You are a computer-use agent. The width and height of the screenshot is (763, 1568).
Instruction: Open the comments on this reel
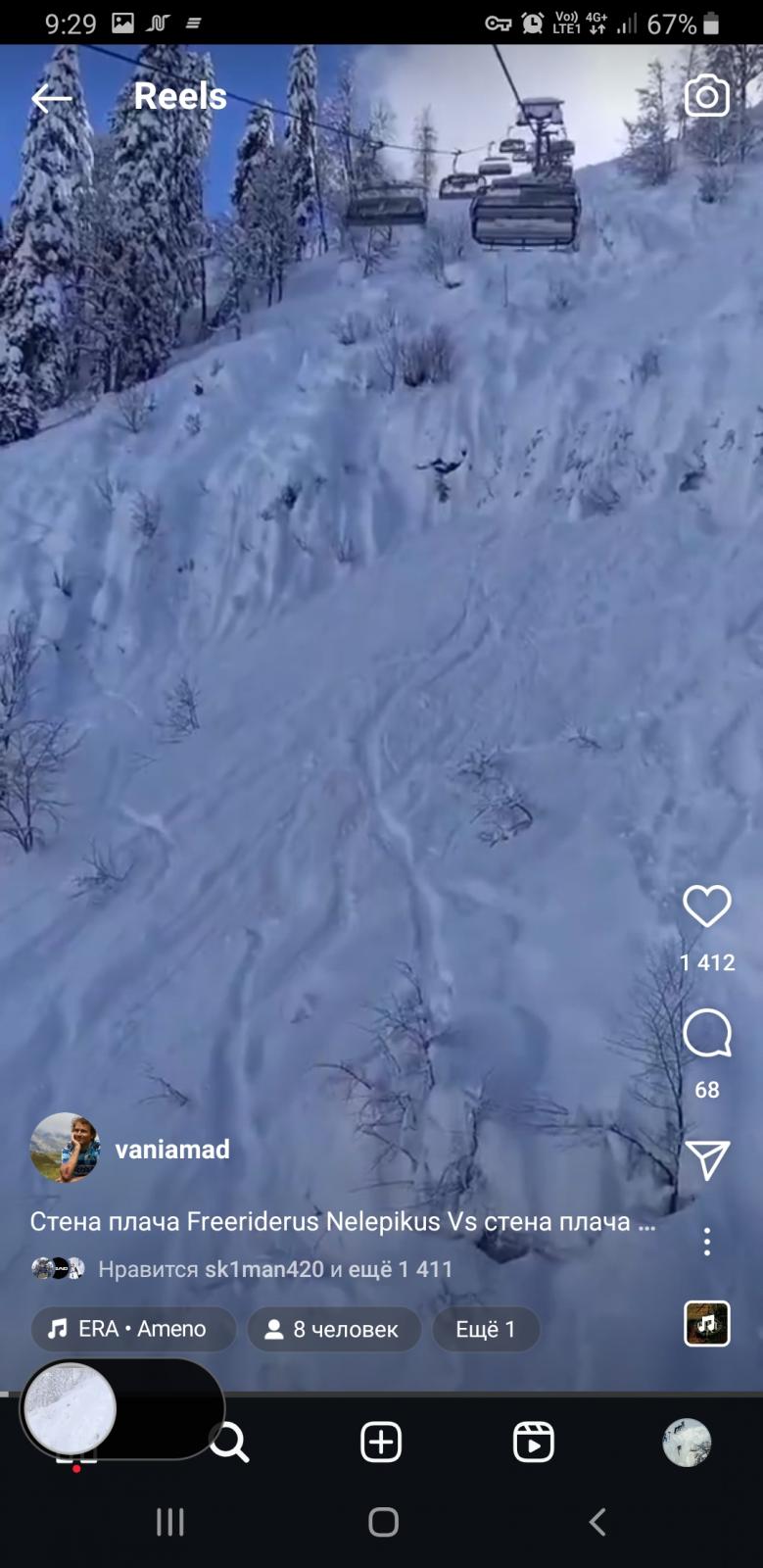click(707, 1034)
